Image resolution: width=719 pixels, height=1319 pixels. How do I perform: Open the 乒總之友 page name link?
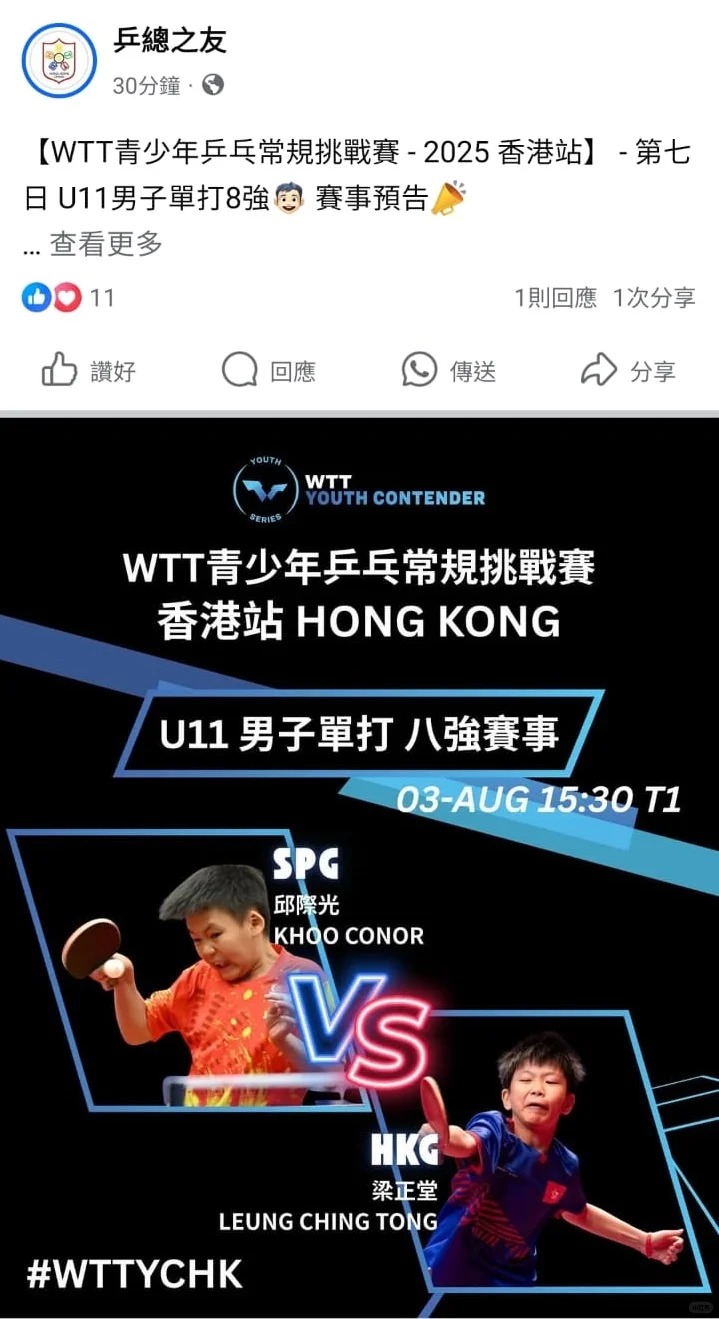tap(169, 41)
